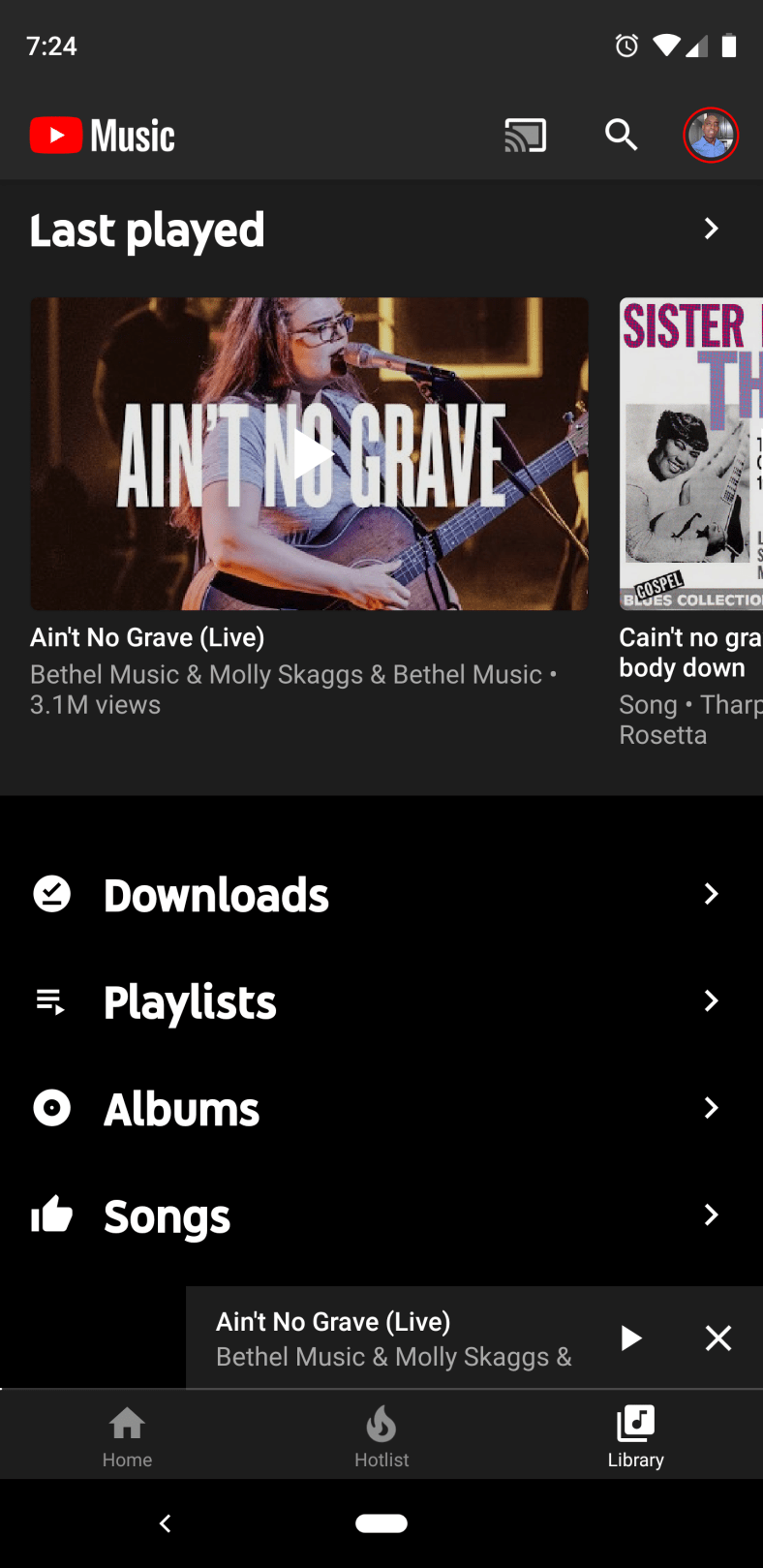Resume playback in the mini player
Image resolution: width=763 pixels, height=1568 pixels.
click(630, 1338)
